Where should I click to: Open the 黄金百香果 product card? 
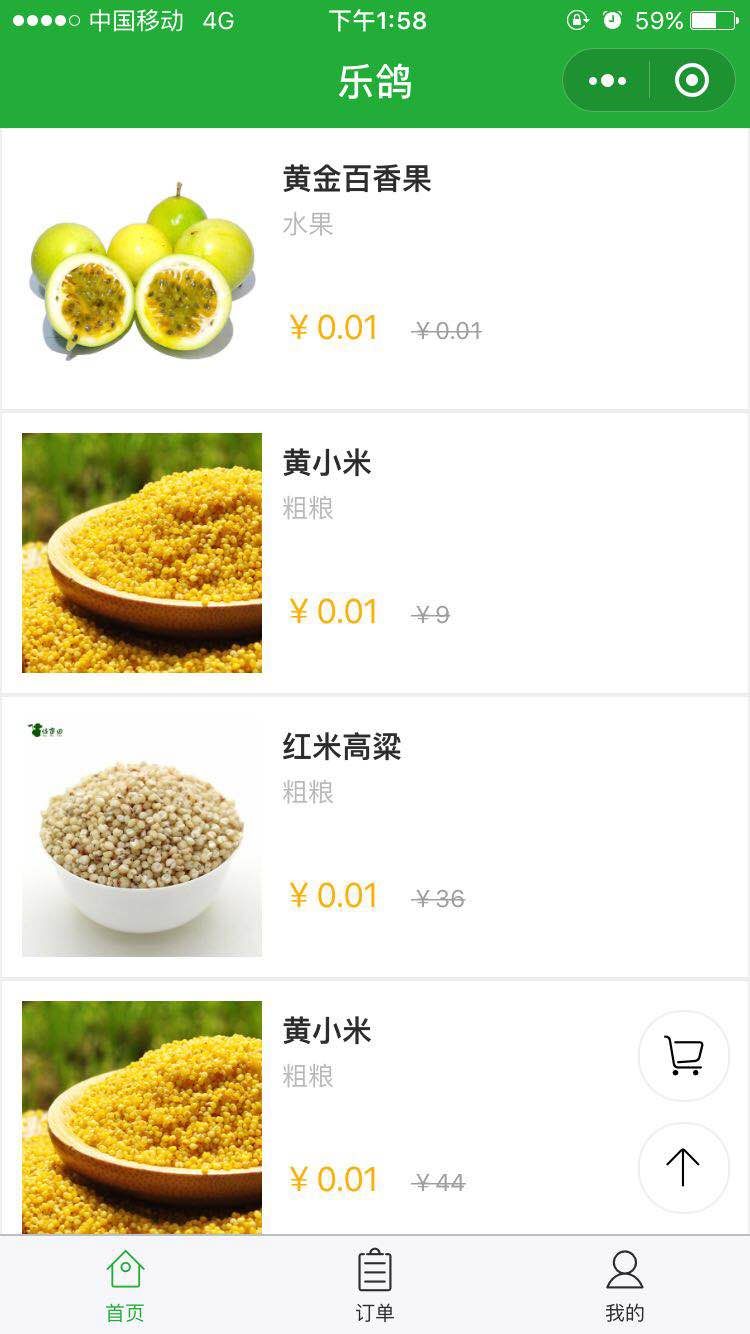(x=375, y=268)
